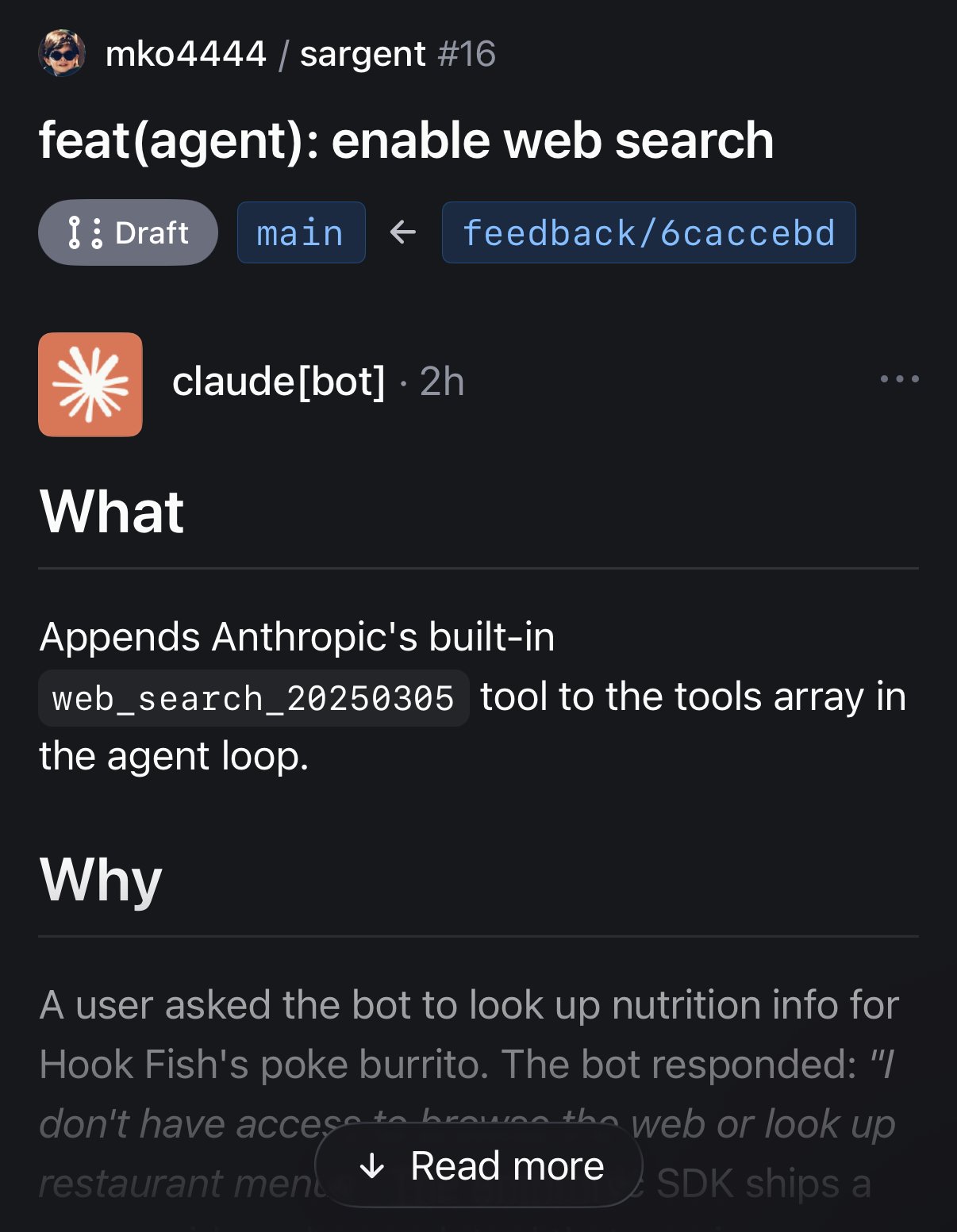Expand the description with Read more

[478, 1165]
